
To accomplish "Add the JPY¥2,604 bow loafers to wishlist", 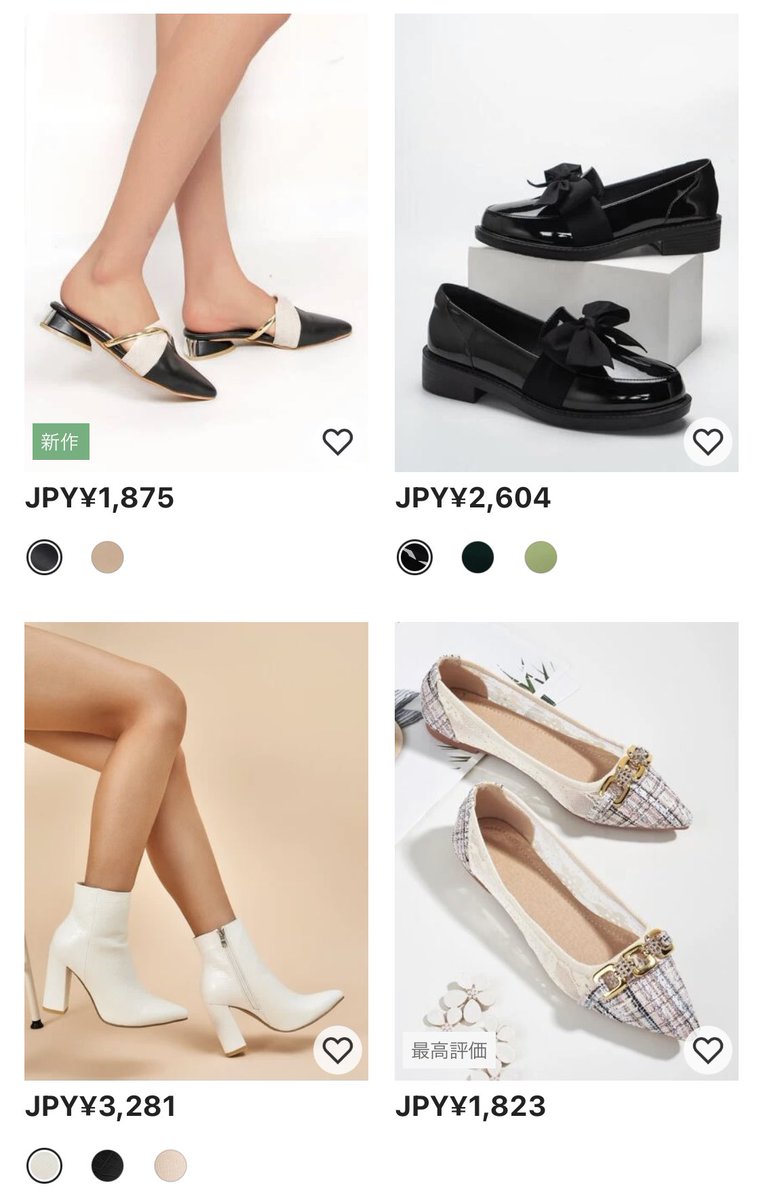I will click(x=708, y=441).
